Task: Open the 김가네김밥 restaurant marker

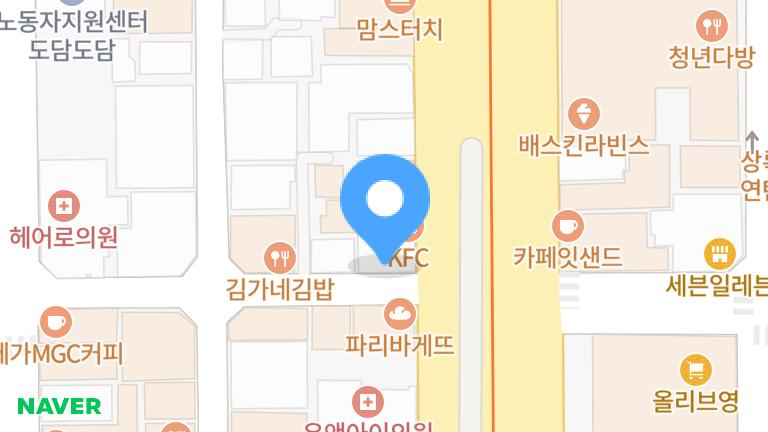Action: (x=279, y=259)
